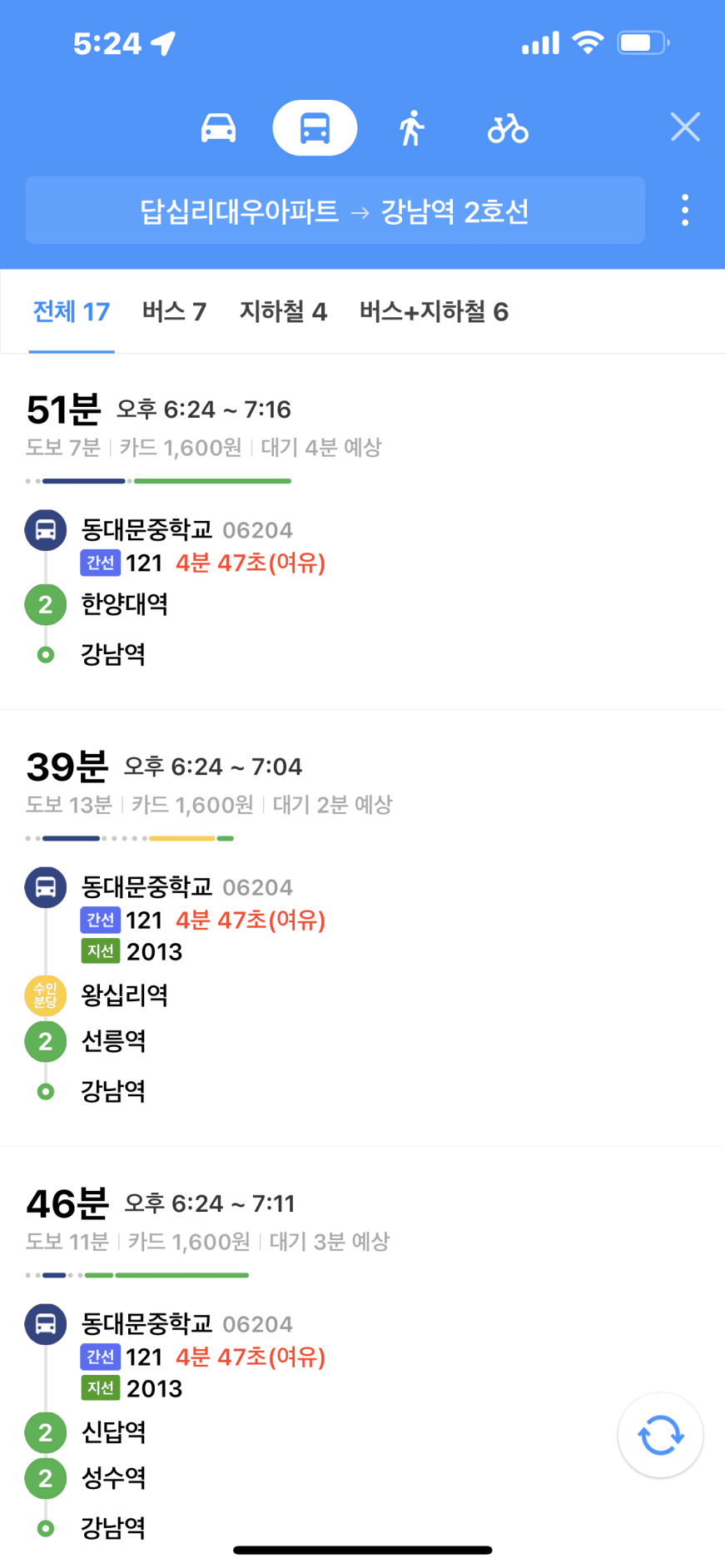The image size is (725, 1568).
Task: Switch to car driving directions
Action: [218, 128]
